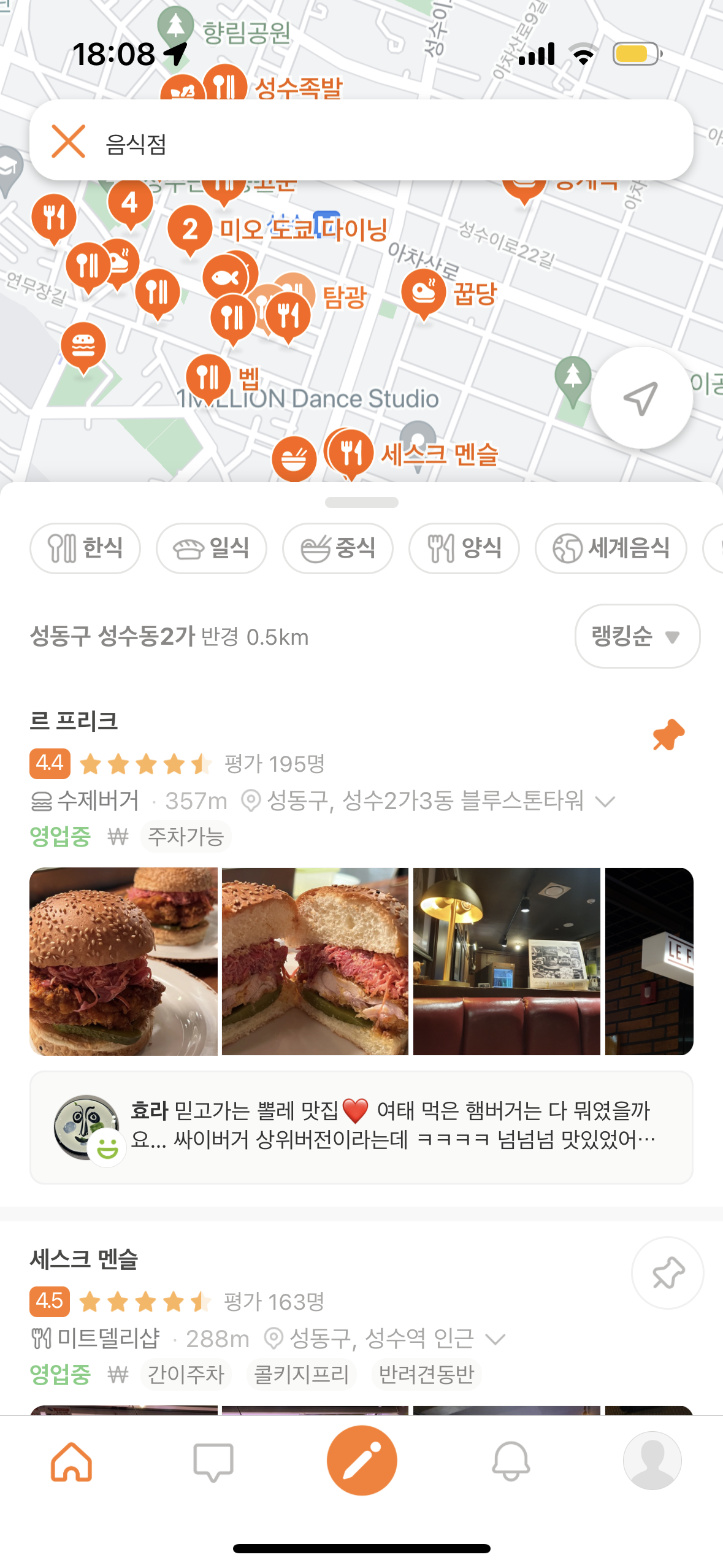Write a new review with the pencil button
Image resolution: width=723 pixels, height=1568 pixels.
[x=361, y=1461]
